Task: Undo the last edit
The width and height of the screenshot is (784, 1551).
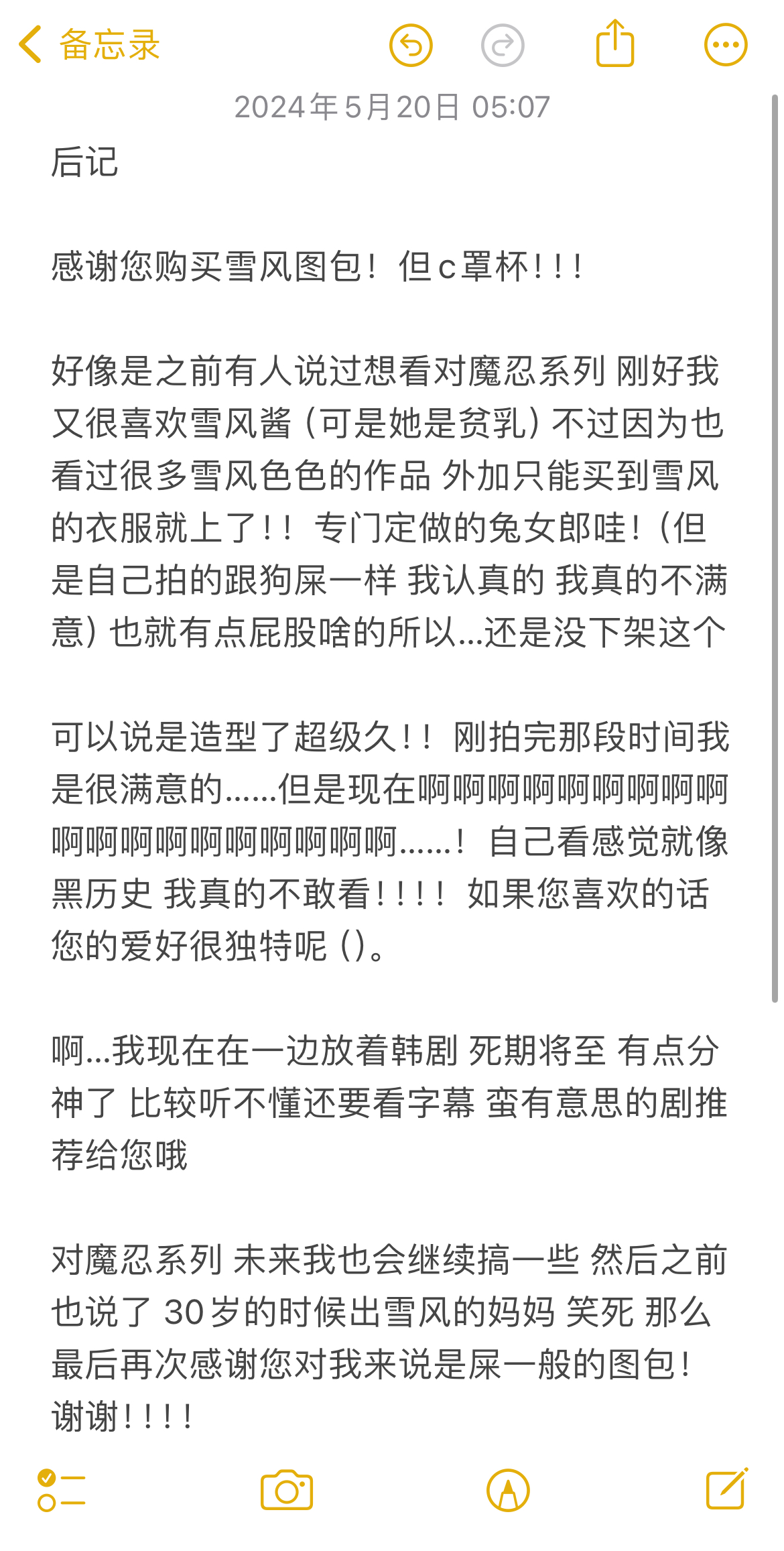Action: pos(410,45)
